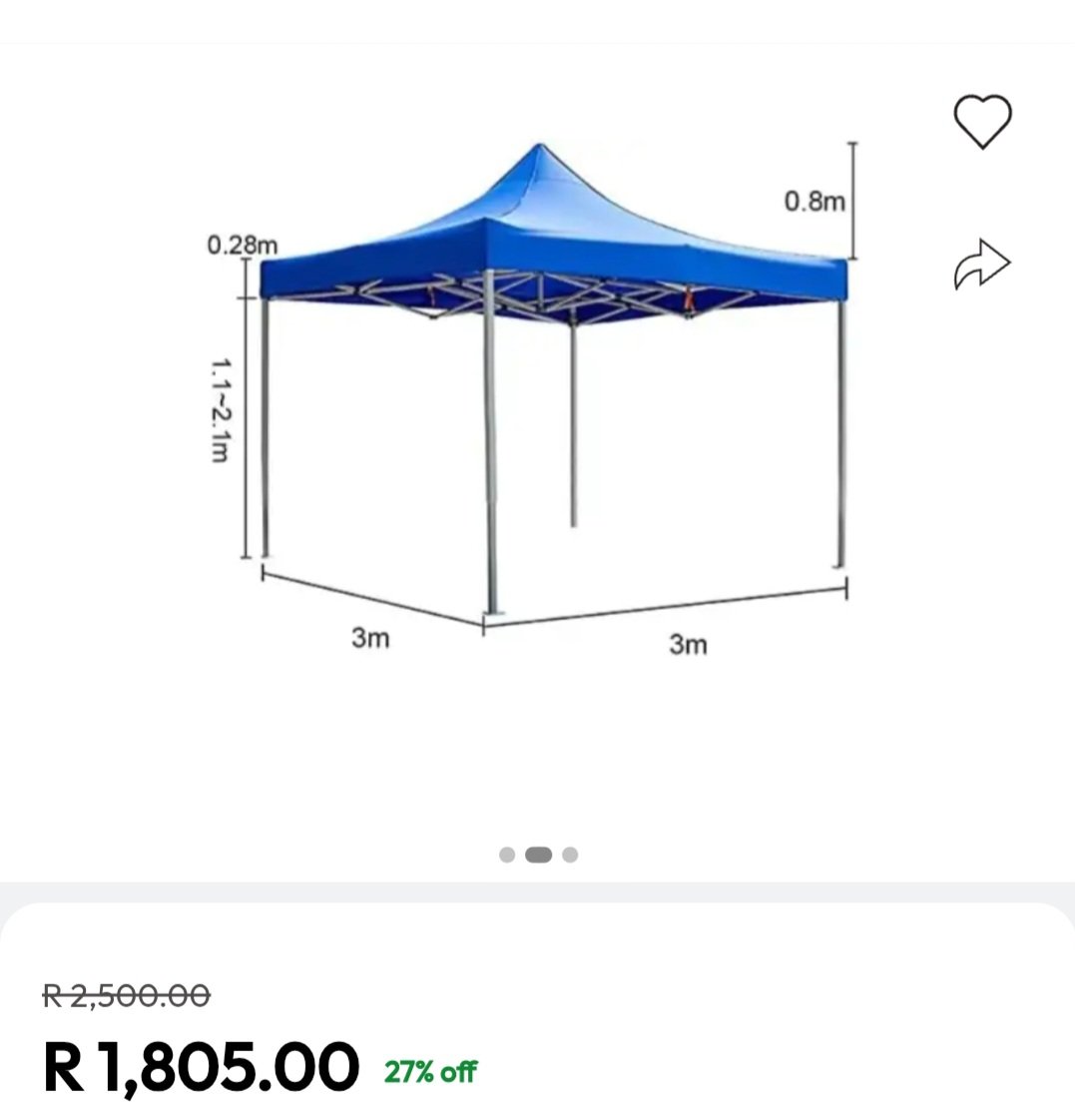Tap the image carousel page indicator
Image resolution: width=1075 pixels, height=1120 pixels.
point(538,854)
